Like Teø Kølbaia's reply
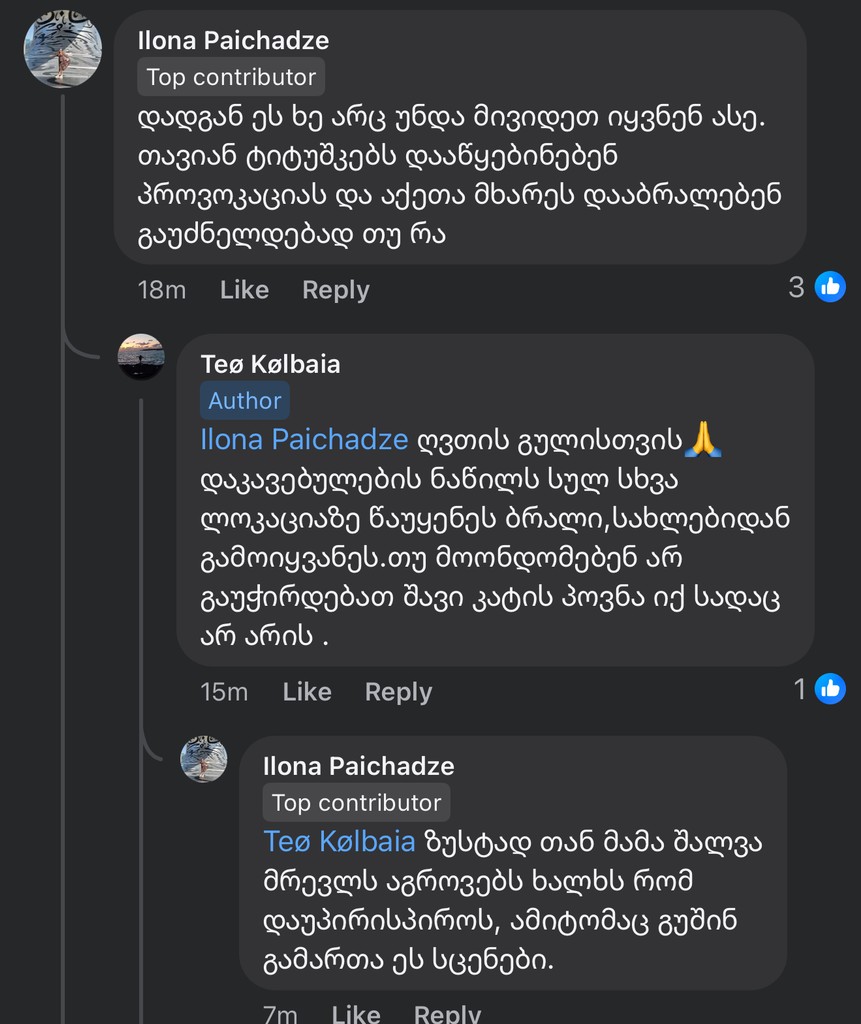Viewport: 861px width, 1024px height. coord(306,691)
